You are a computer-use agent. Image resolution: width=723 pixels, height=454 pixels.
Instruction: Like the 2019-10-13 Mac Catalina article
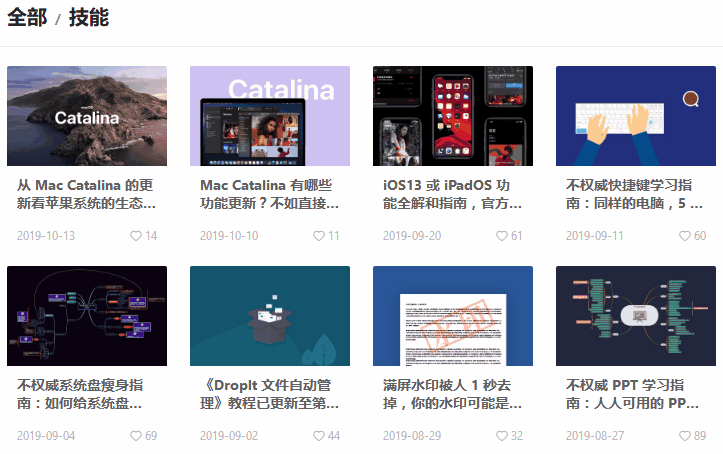click(x=136, y=236)
